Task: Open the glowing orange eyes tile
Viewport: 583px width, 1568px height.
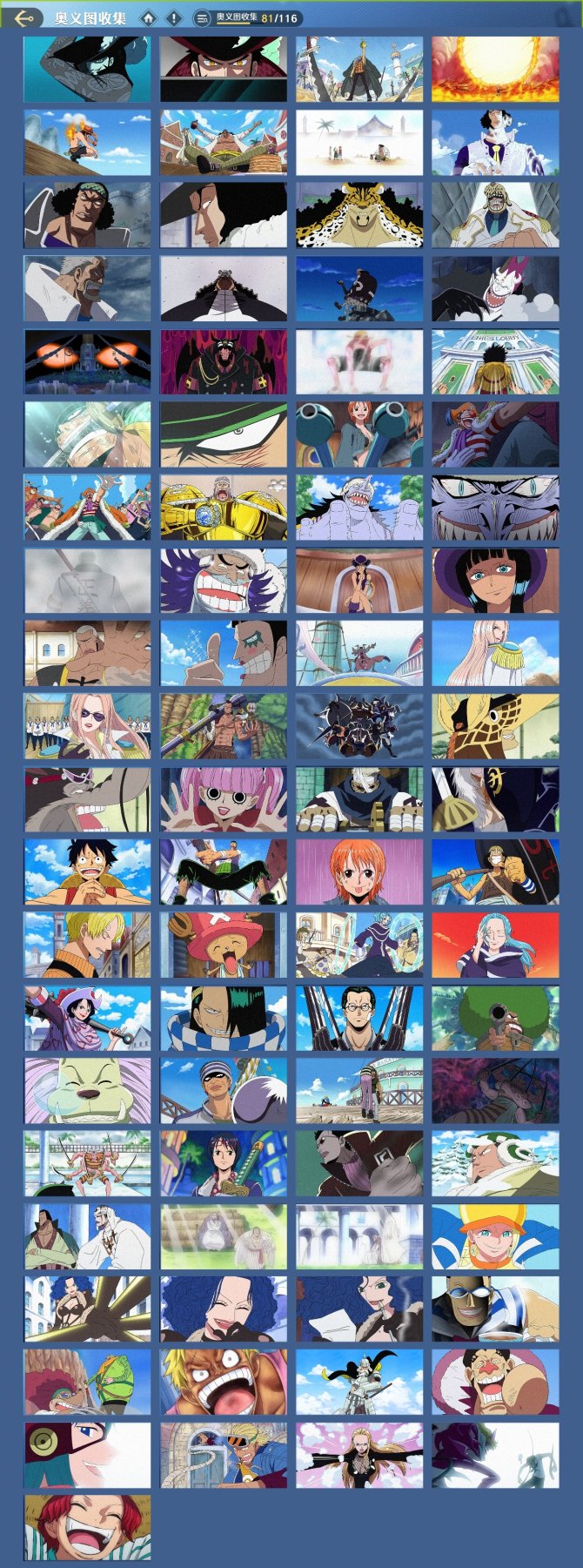Action: [87, 361]
